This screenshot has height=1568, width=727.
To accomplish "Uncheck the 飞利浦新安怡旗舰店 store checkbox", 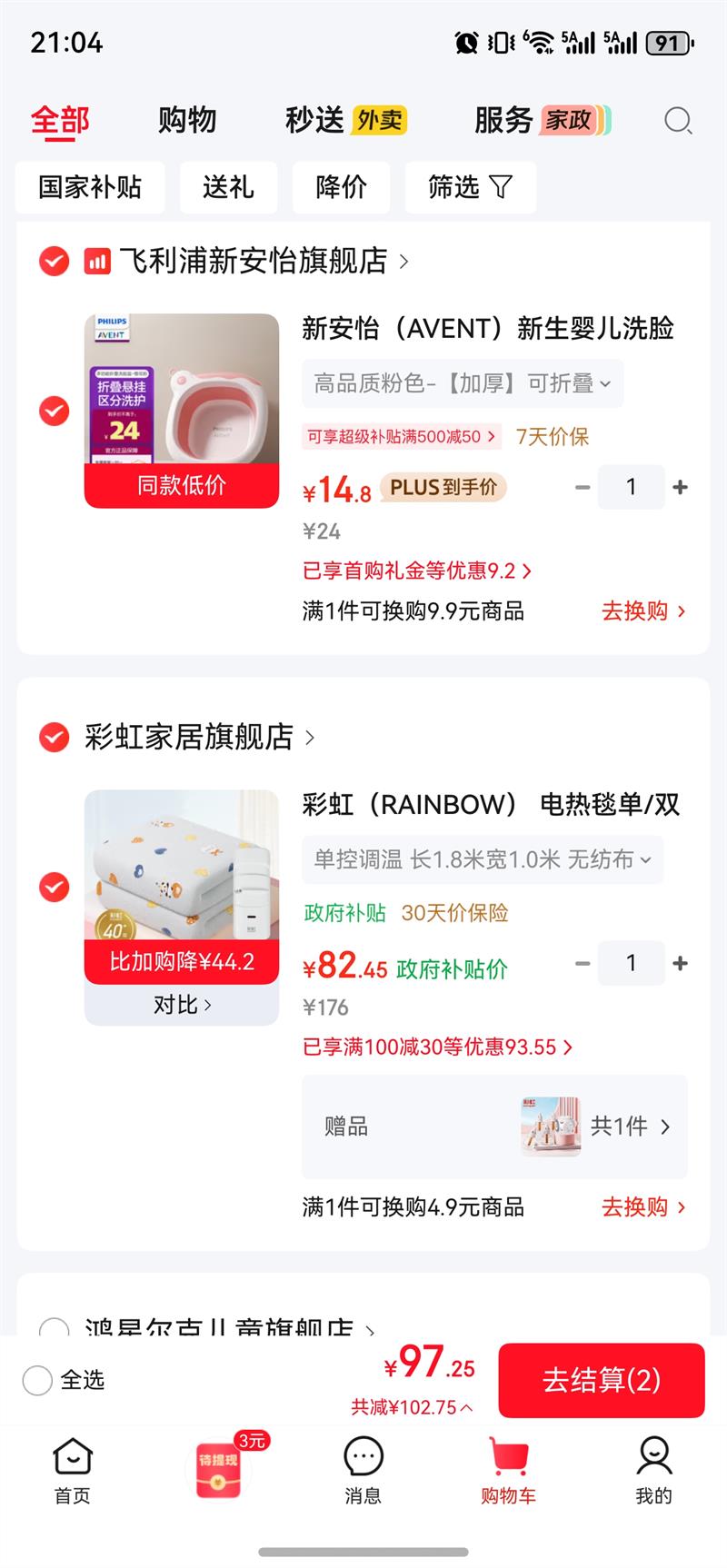I will coord(54,262).
